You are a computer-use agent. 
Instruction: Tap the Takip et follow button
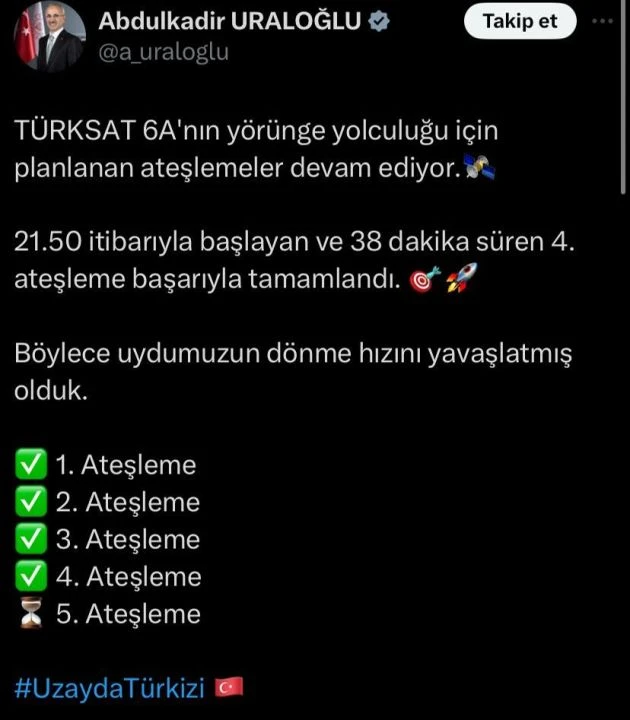[x=520, y=21]
